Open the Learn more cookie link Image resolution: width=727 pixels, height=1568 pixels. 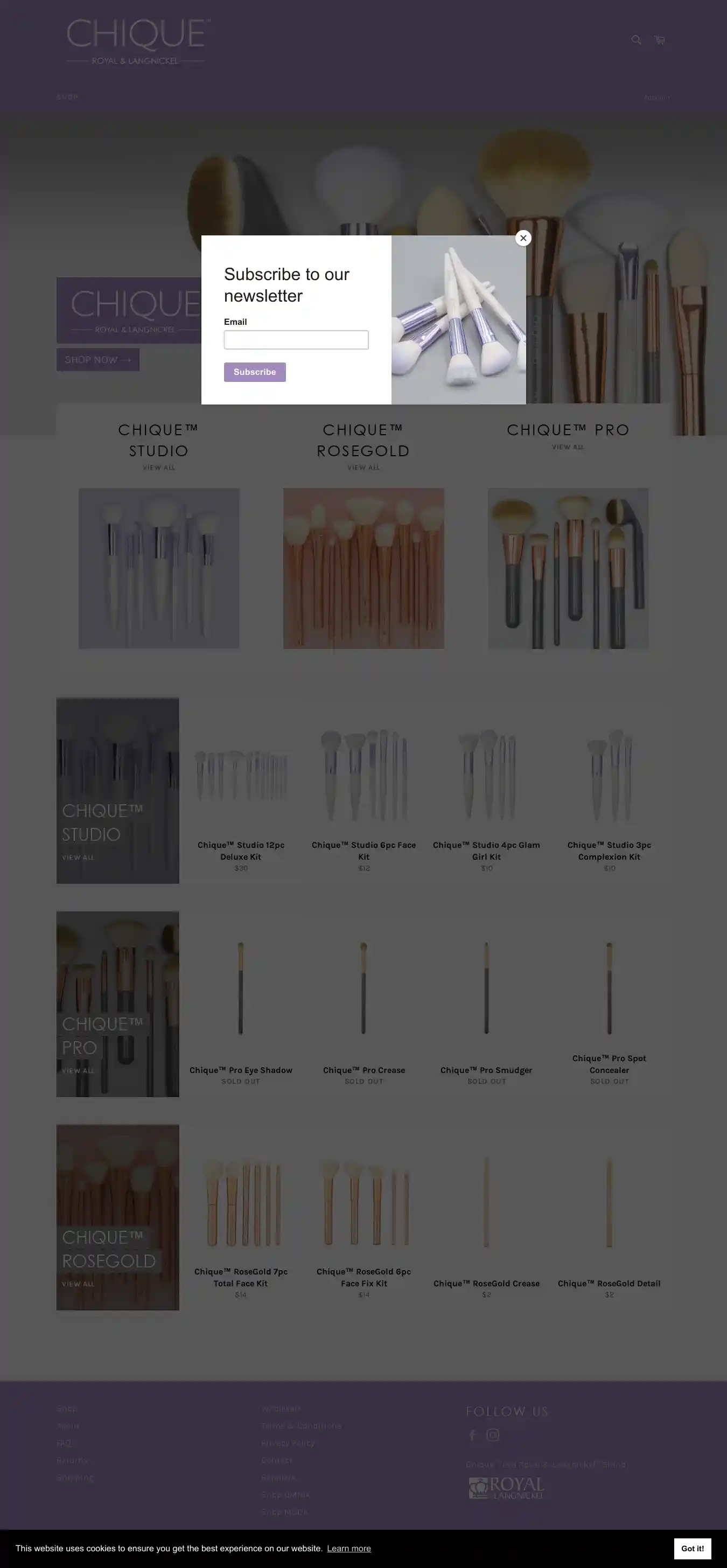pyautogui.click(x=348, y=1548)
